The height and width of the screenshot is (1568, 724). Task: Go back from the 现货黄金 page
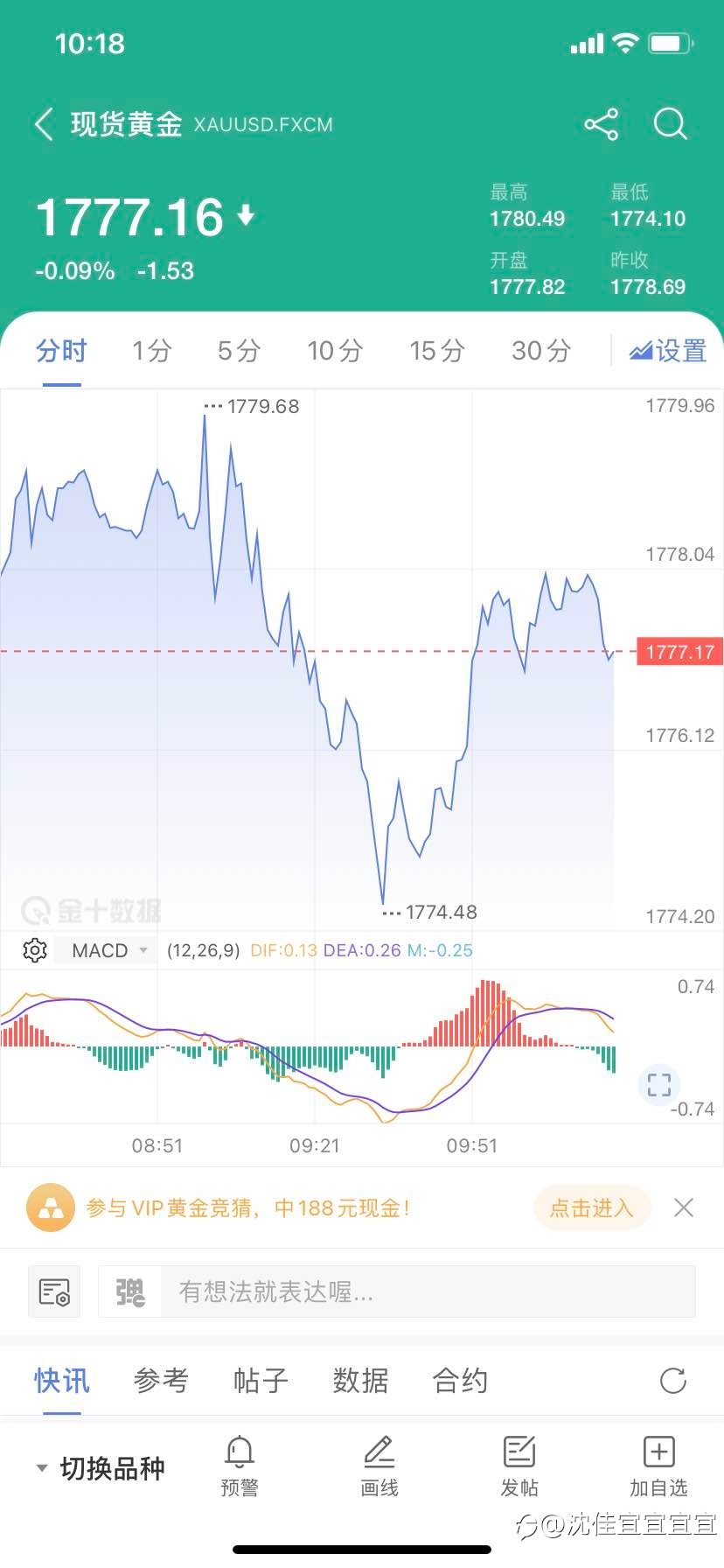click(x=44, y=124)
